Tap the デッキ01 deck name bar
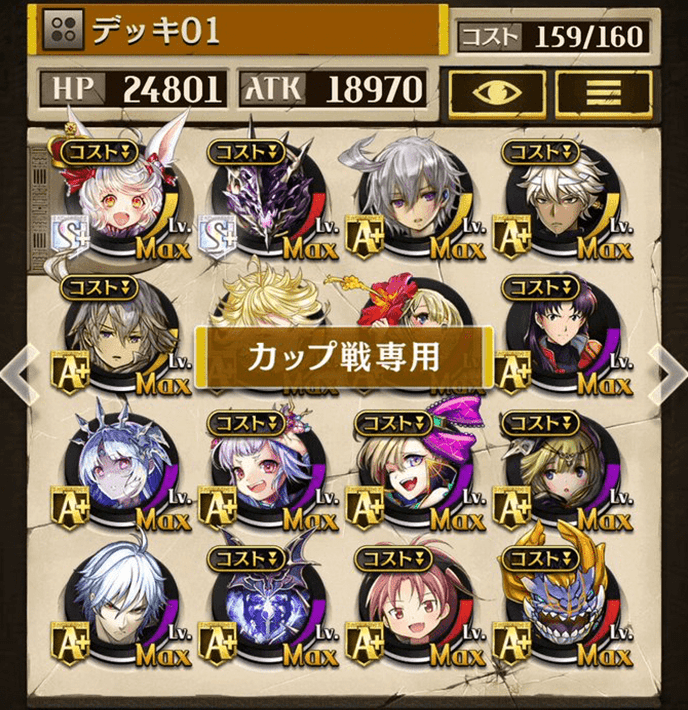The width and height of the screenshot is (688, 710). tap(240, 31)
